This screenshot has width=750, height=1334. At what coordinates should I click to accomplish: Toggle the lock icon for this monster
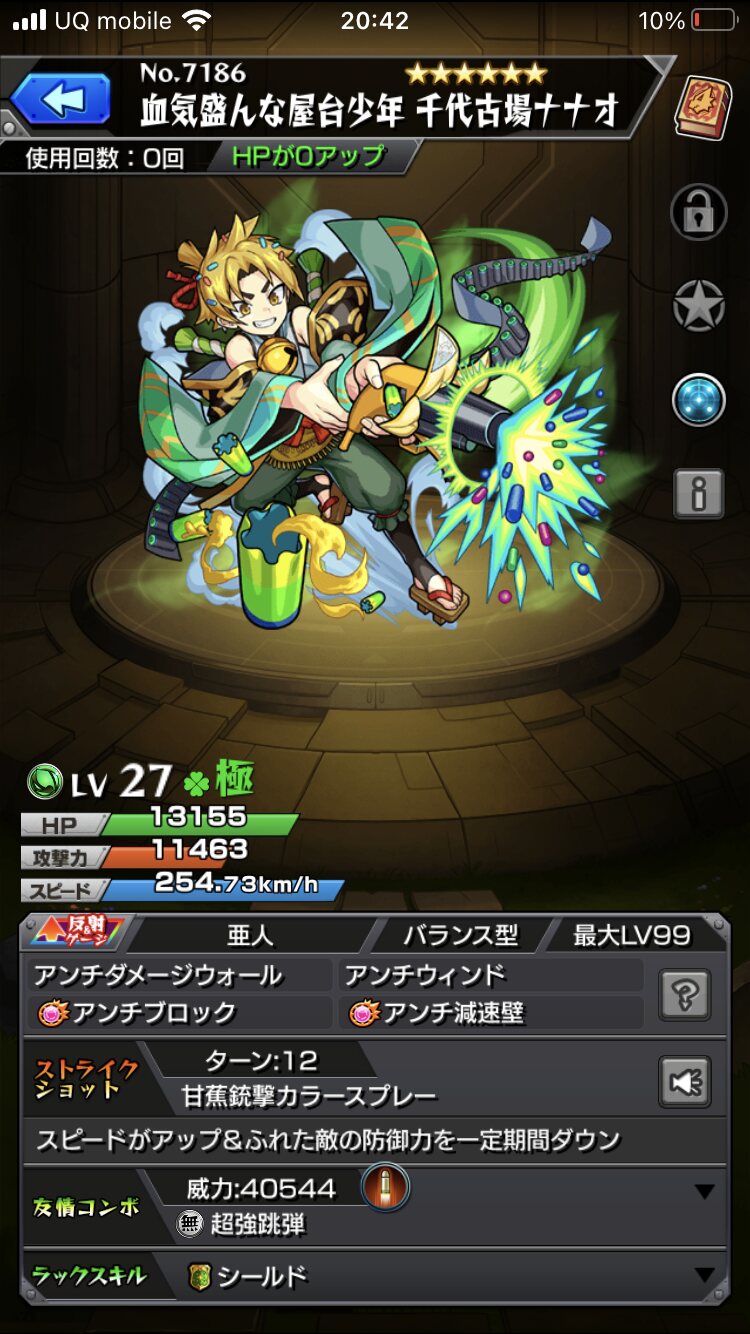[698, 210]
